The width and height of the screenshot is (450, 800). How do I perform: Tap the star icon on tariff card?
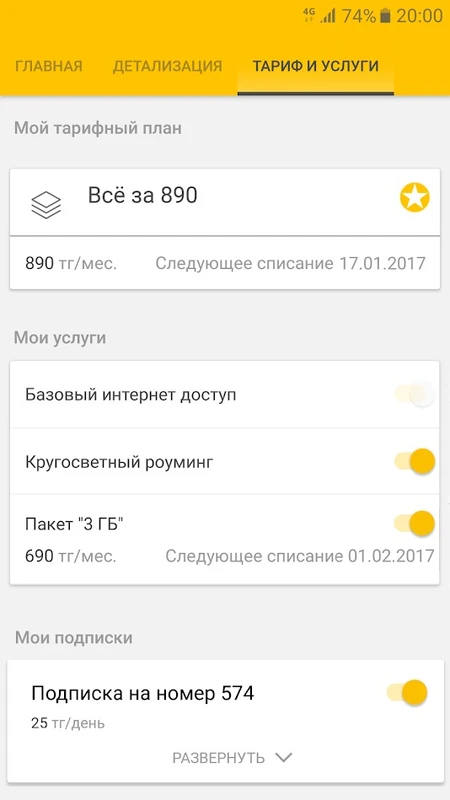coord(414,198)
